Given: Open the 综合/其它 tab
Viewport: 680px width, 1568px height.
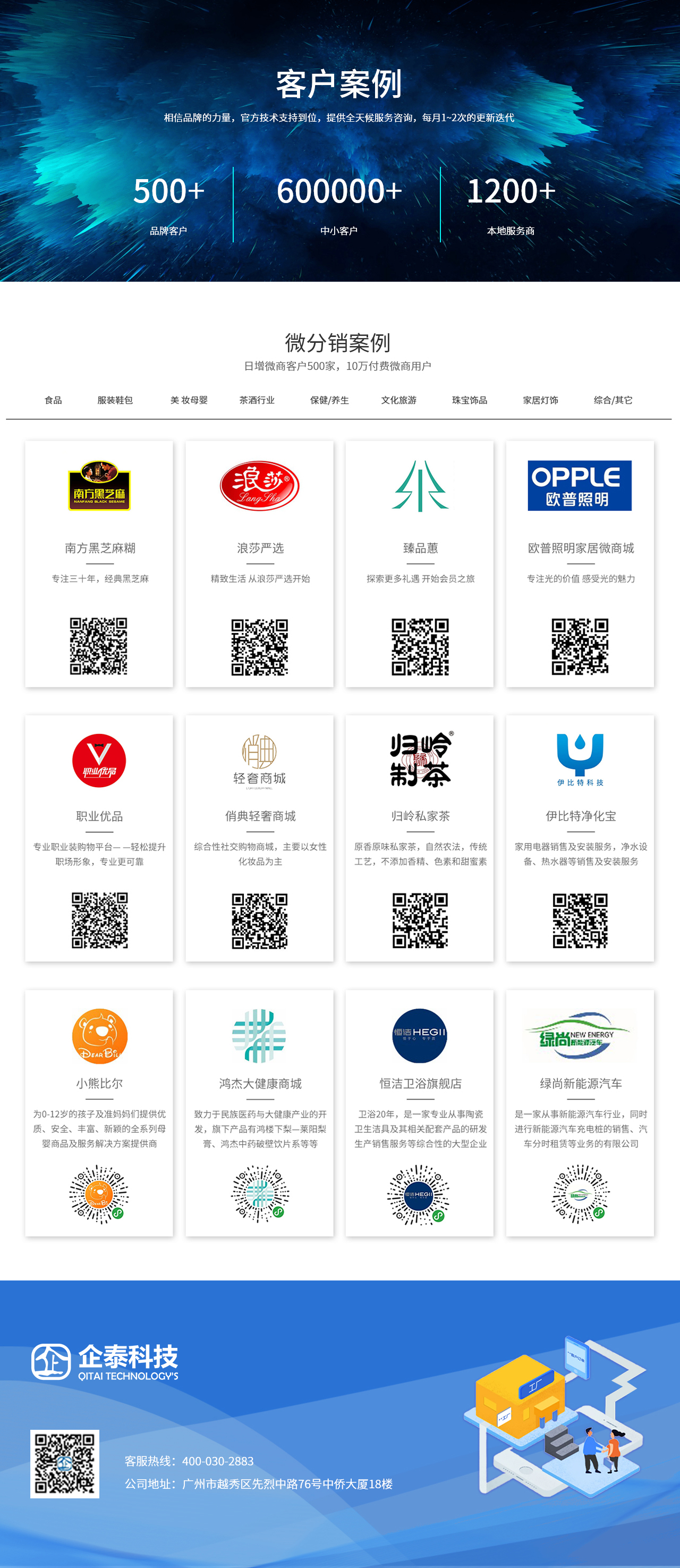Looking at the screenshot, I should tap(613, 400).
